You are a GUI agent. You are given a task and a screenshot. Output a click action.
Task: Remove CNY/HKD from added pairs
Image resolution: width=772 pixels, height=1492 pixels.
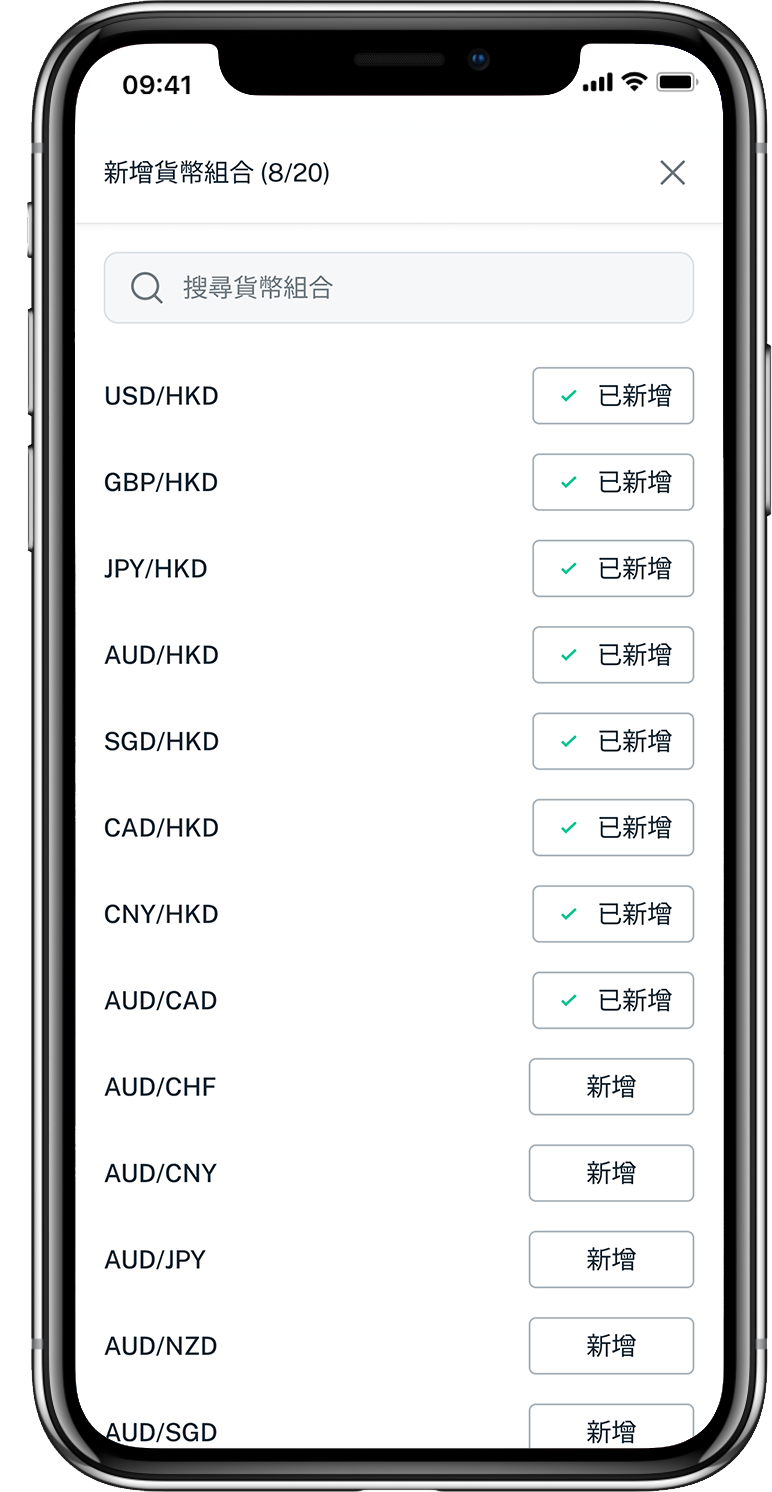tap(612, 914)
